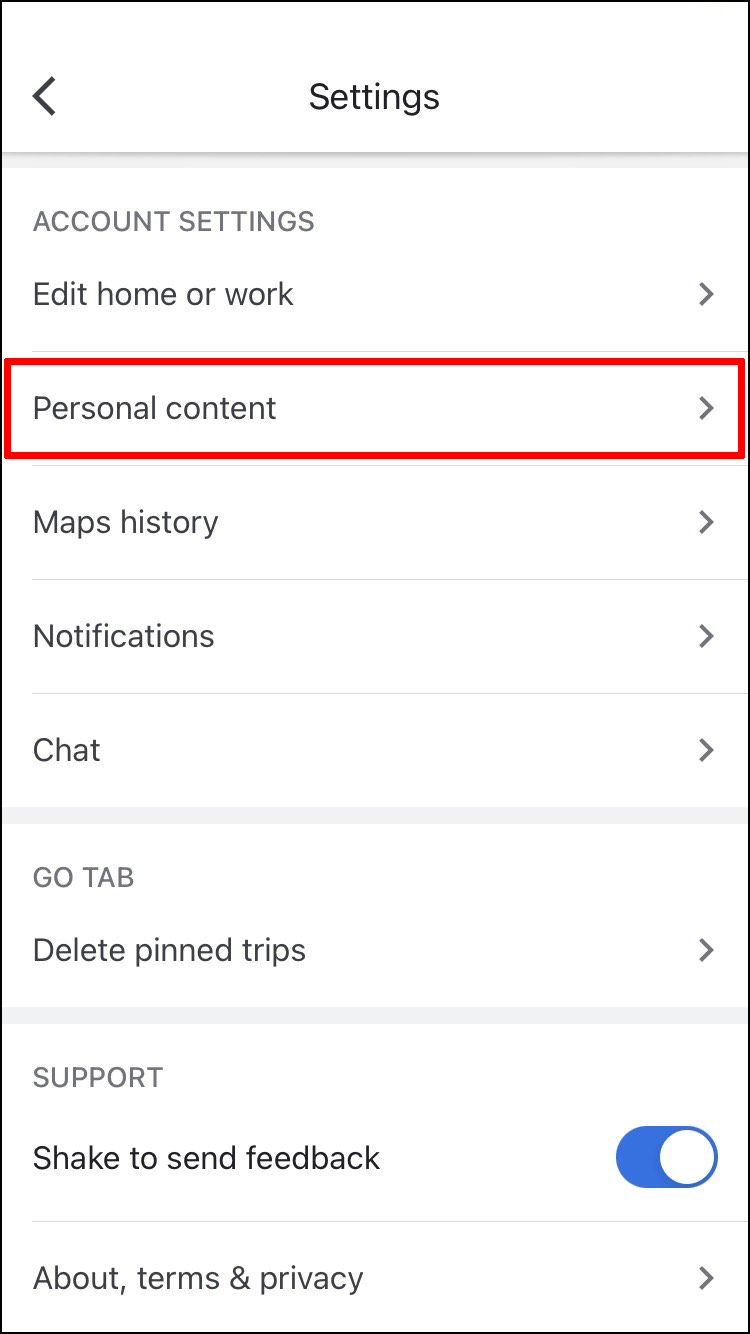The width and height of the screenshot is (750, 1334).
Task: Open Chat settings
Action: (x=374, y=750)
